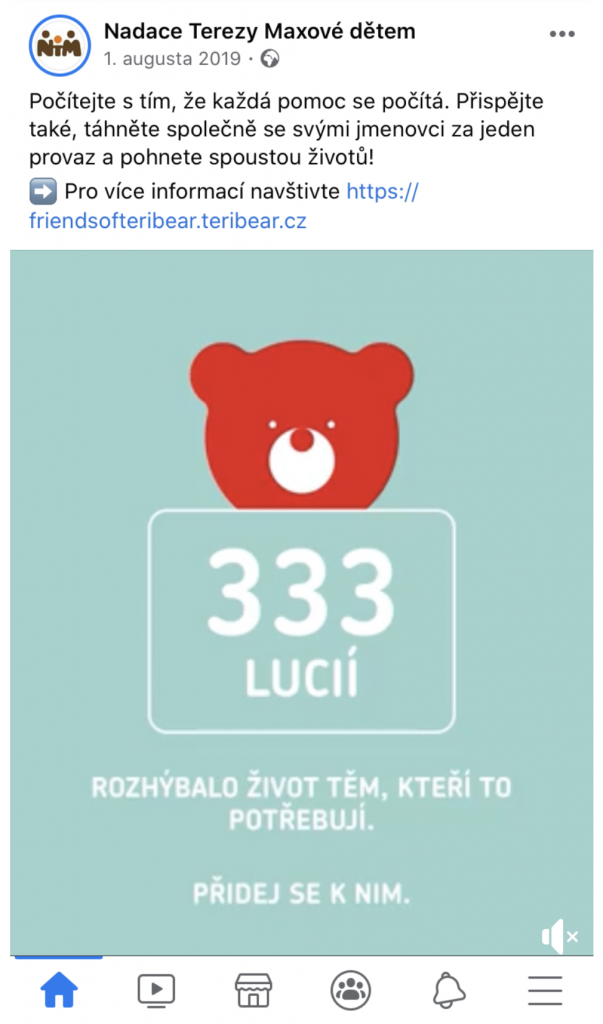Unmute the video sound
This screenshot has width=603, height=1024.
click(559, 936)
